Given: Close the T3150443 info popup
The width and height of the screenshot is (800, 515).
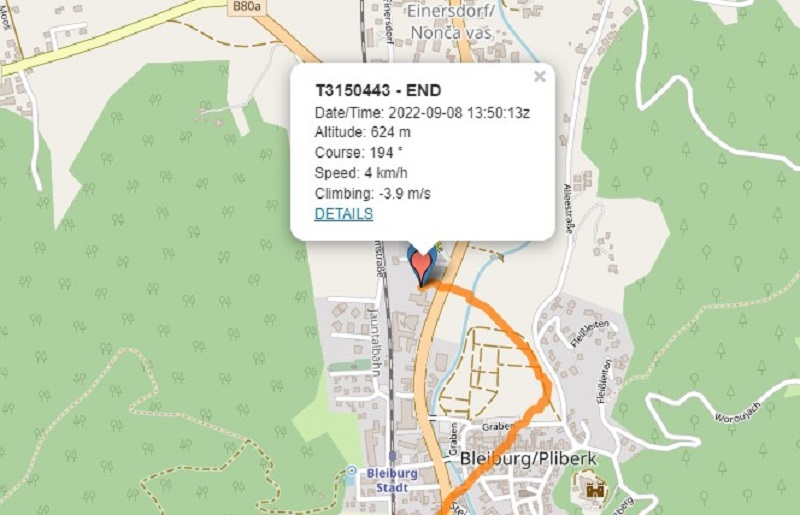Looking at the screenshot, I should [540, 76].
